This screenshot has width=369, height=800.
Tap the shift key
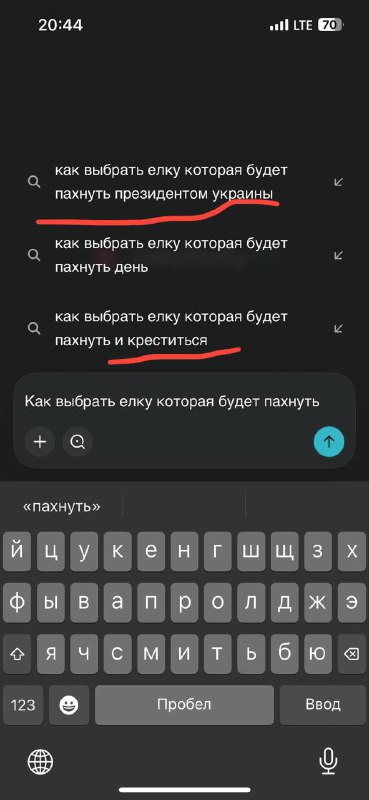click(17, 654)
